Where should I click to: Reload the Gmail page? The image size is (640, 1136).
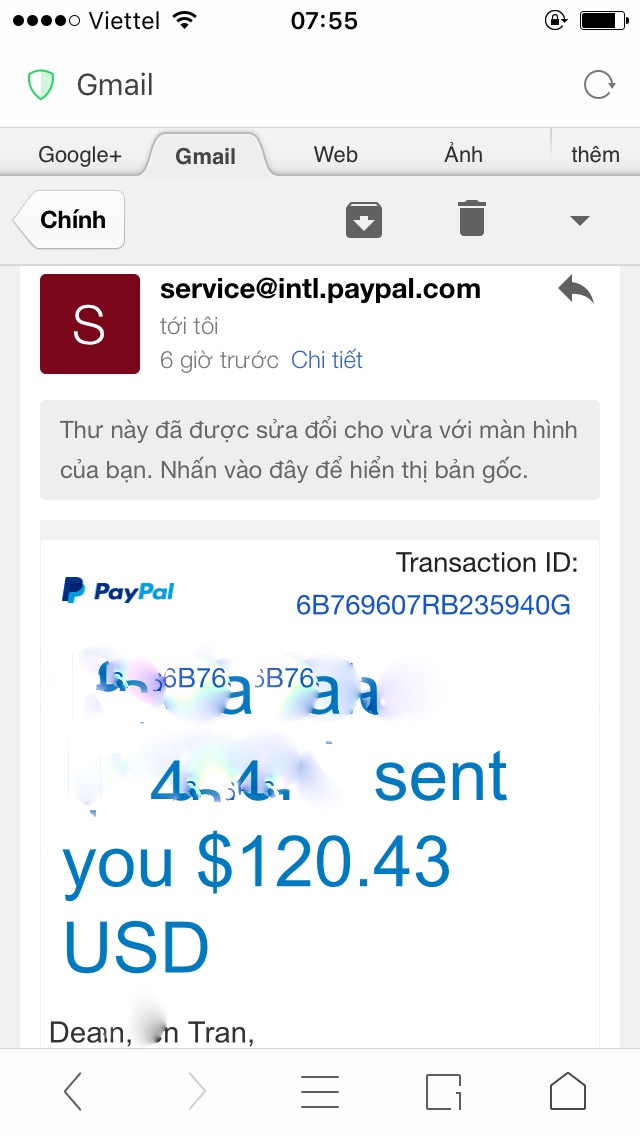[x=598, y=85]
